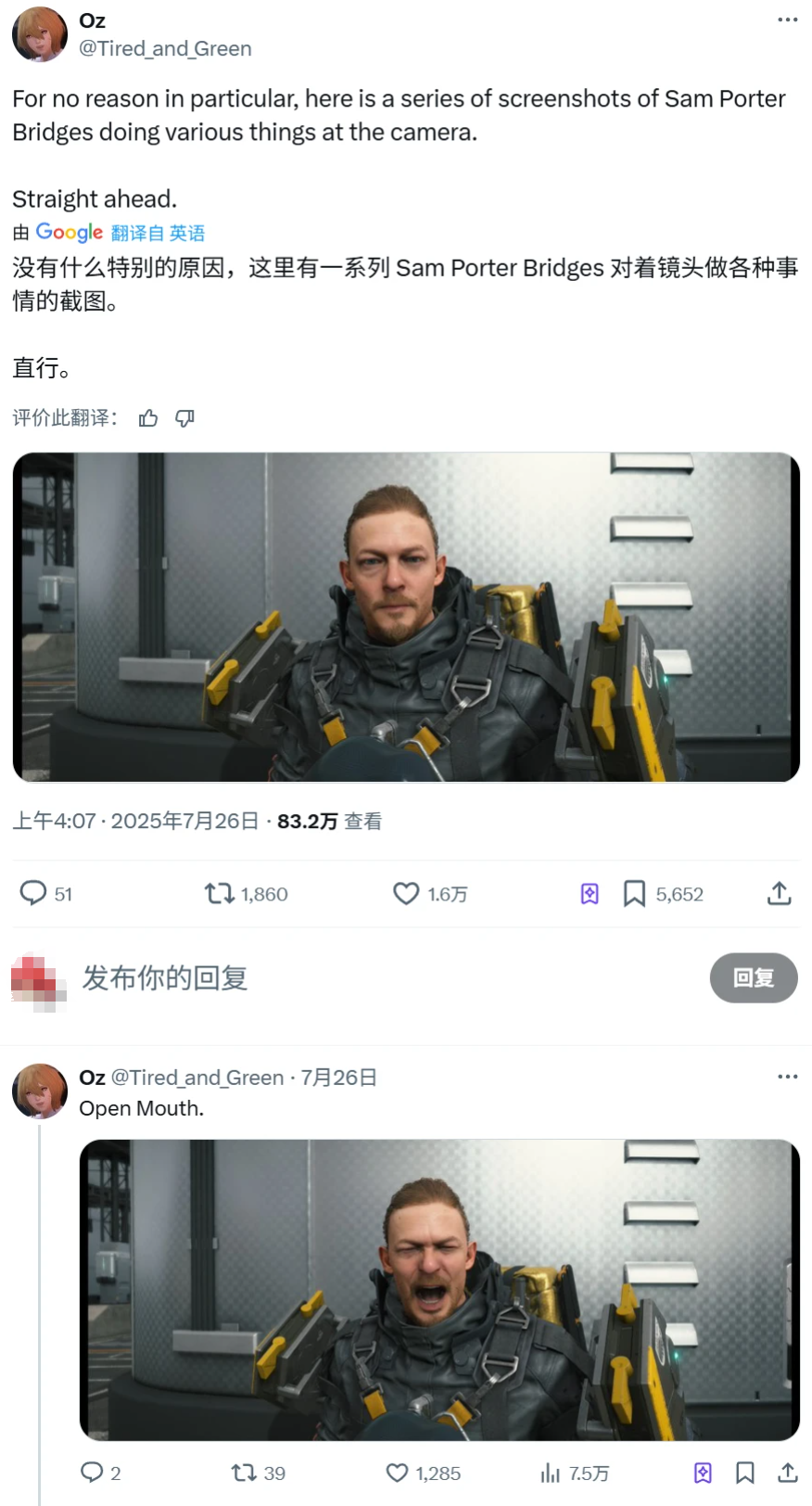Retweet the main post with 1,860 reposts
The width and height of the screenshot is (812, 1506).
pos(220,893)
